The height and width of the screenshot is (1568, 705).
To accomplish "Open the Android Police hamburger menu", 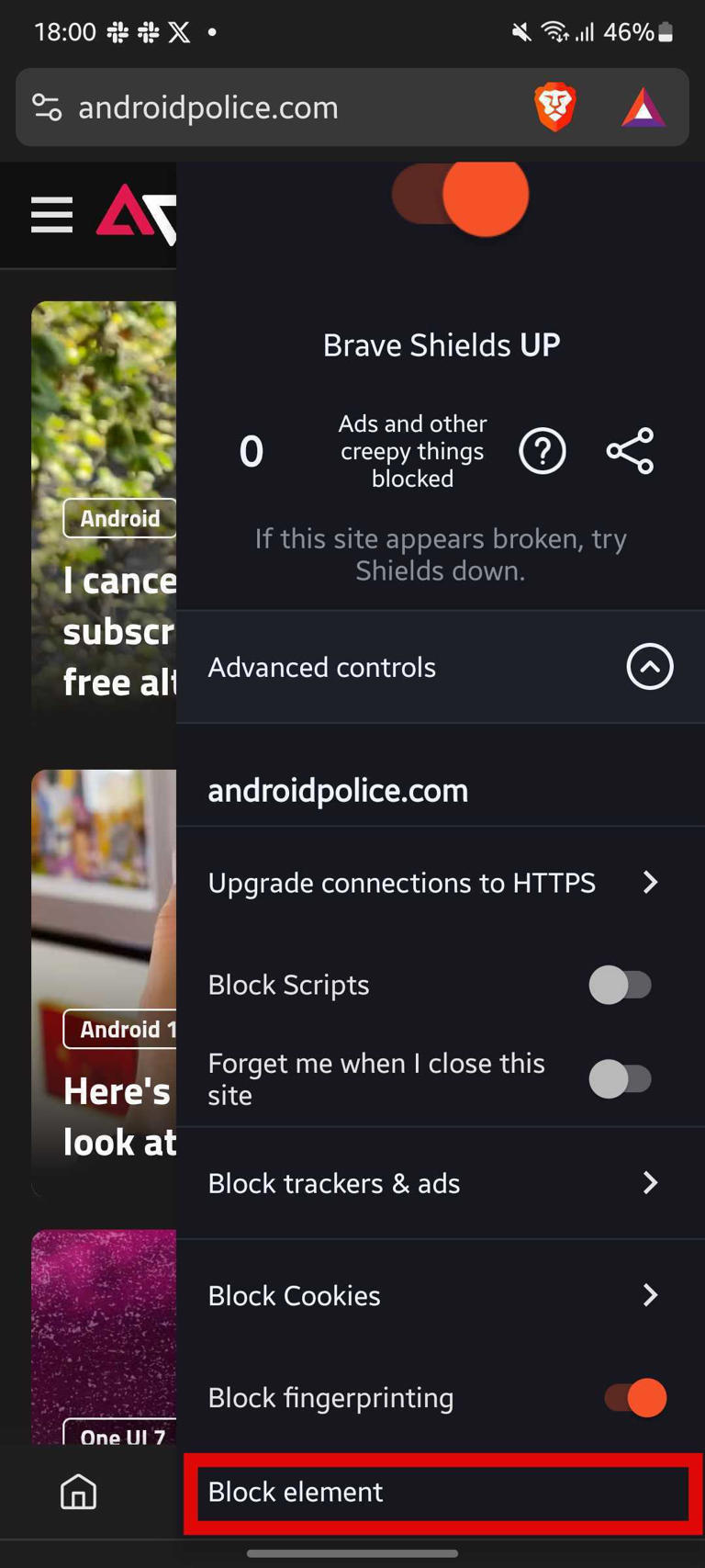I will [x=51, y=214].
